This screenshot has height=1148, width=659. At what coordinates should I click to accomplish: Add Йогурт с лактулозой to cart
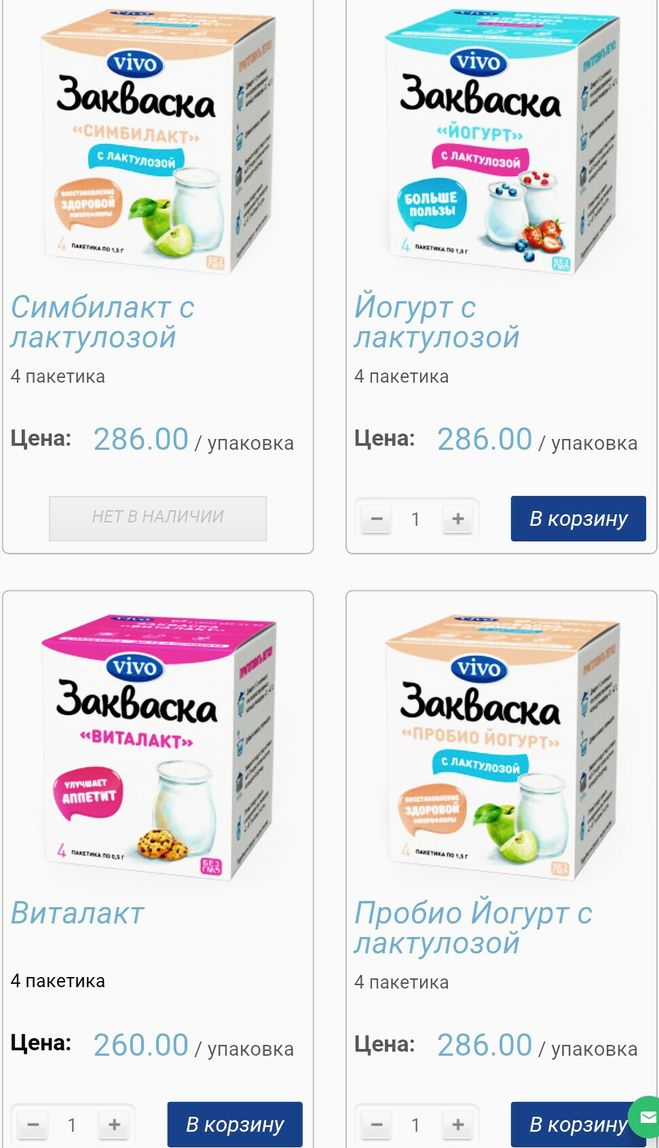578,519
